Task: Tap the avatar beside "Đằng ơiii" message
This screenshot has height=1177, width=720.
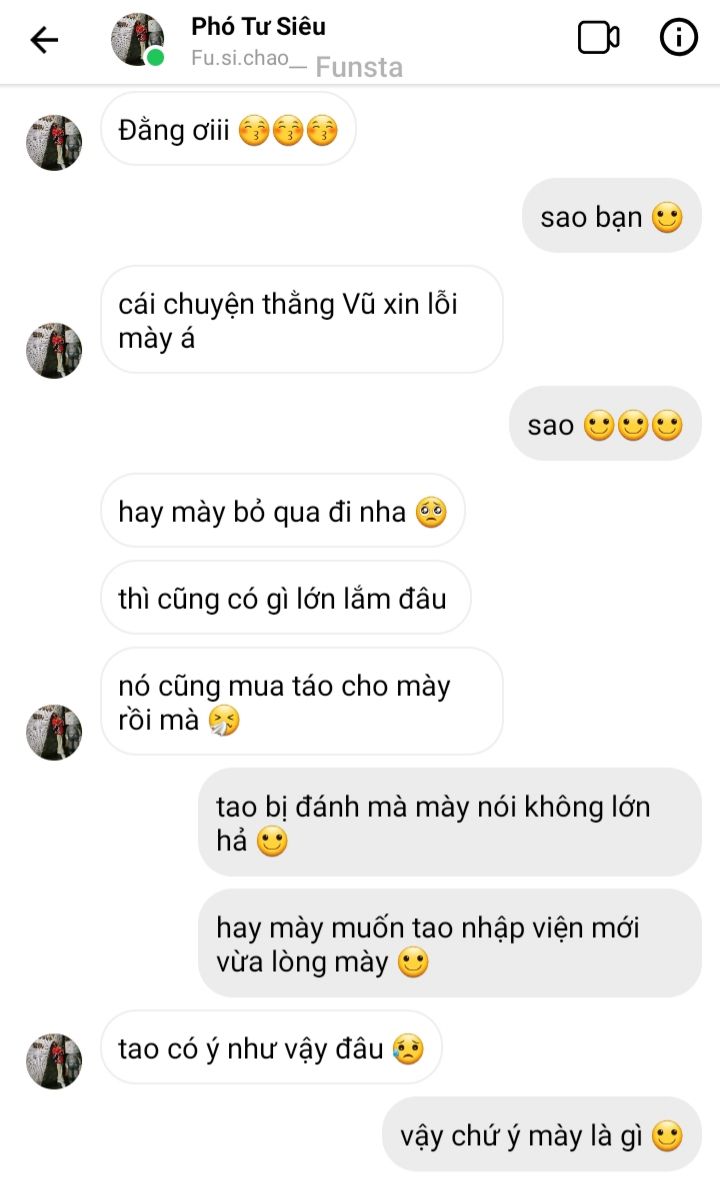Action: [x=54, y=142]
